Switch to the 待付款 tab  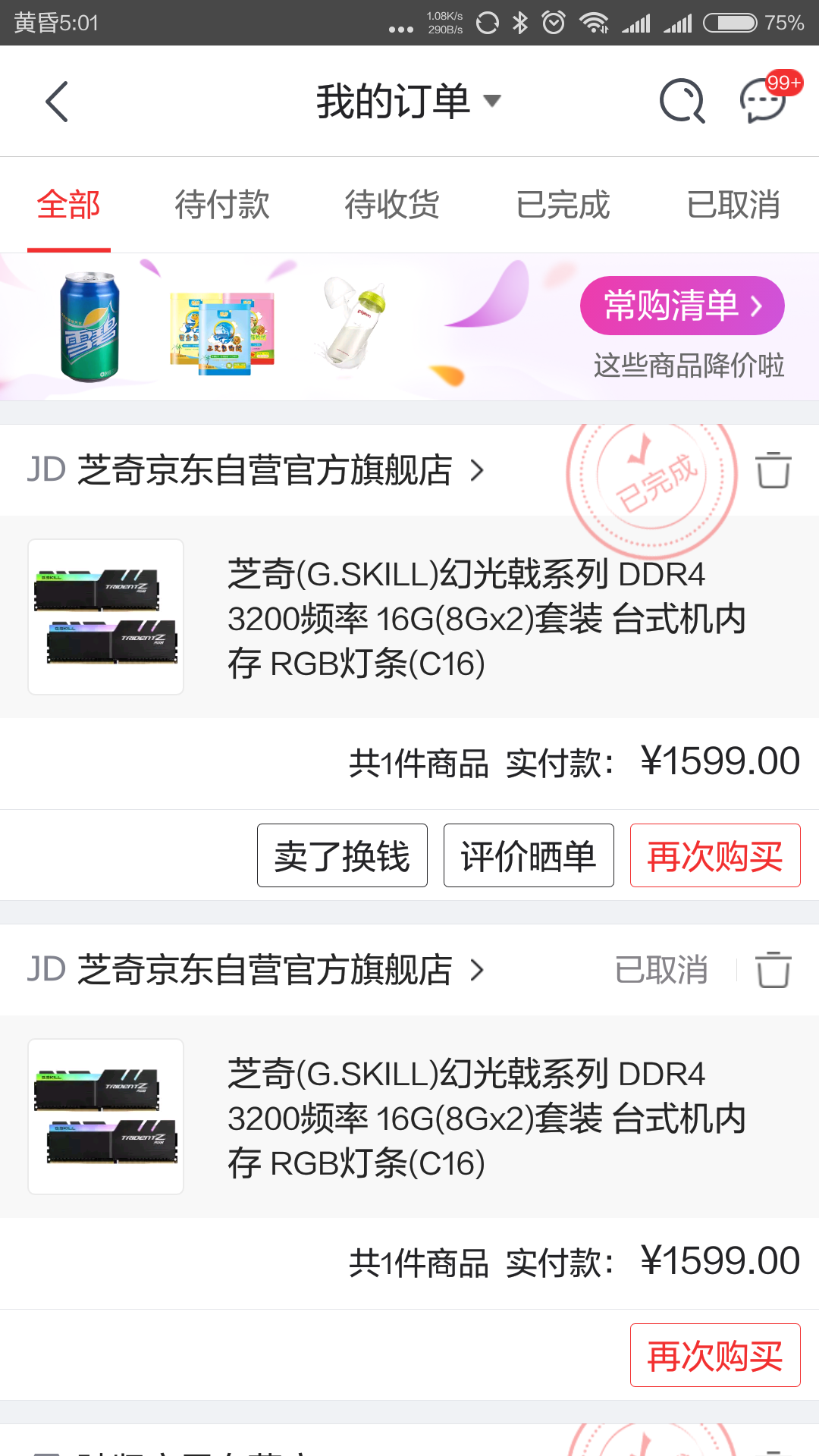point(222,205)
